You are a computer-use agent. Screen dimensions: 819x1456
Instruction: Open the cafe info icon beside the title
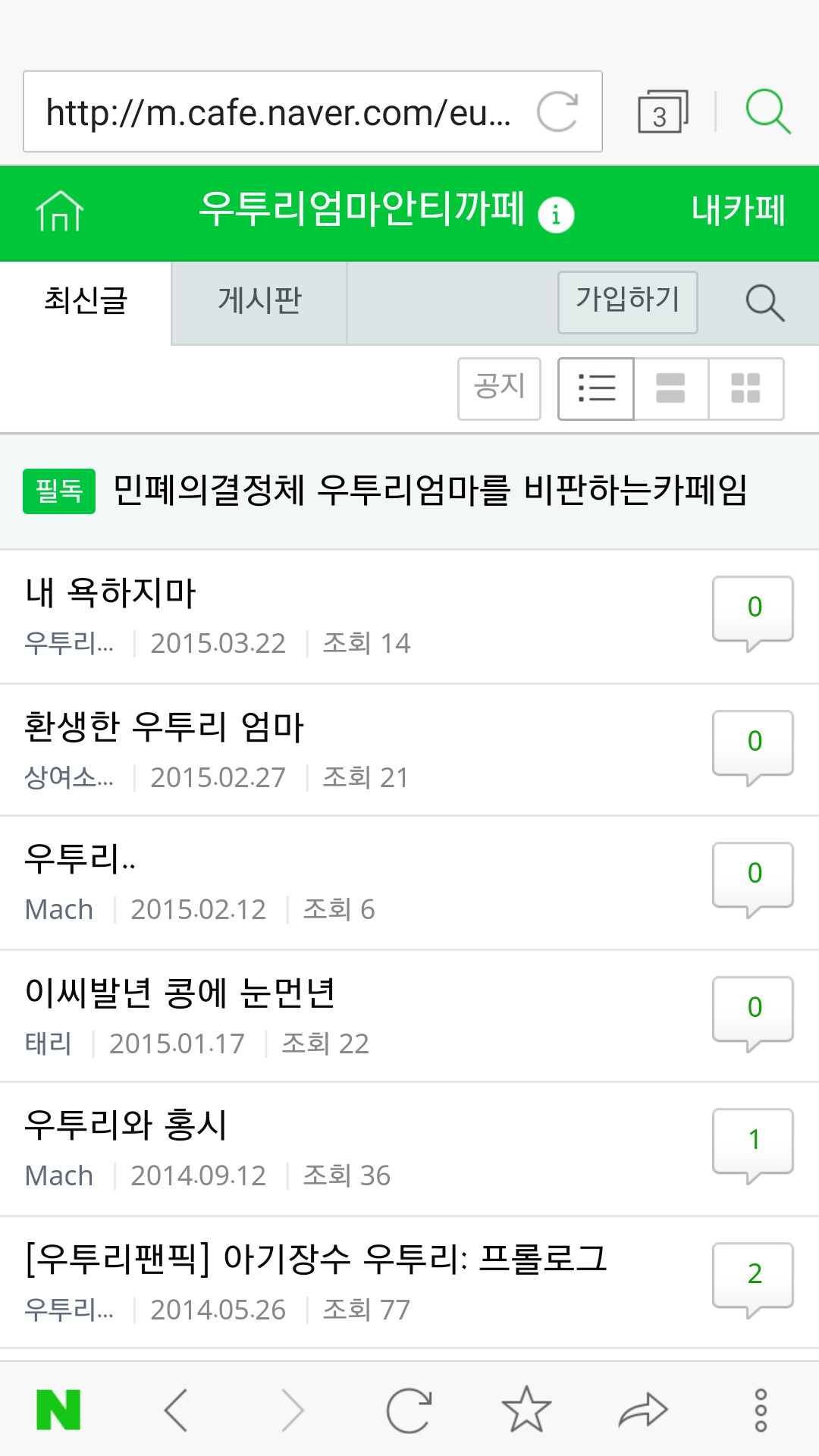coord(556,215)
